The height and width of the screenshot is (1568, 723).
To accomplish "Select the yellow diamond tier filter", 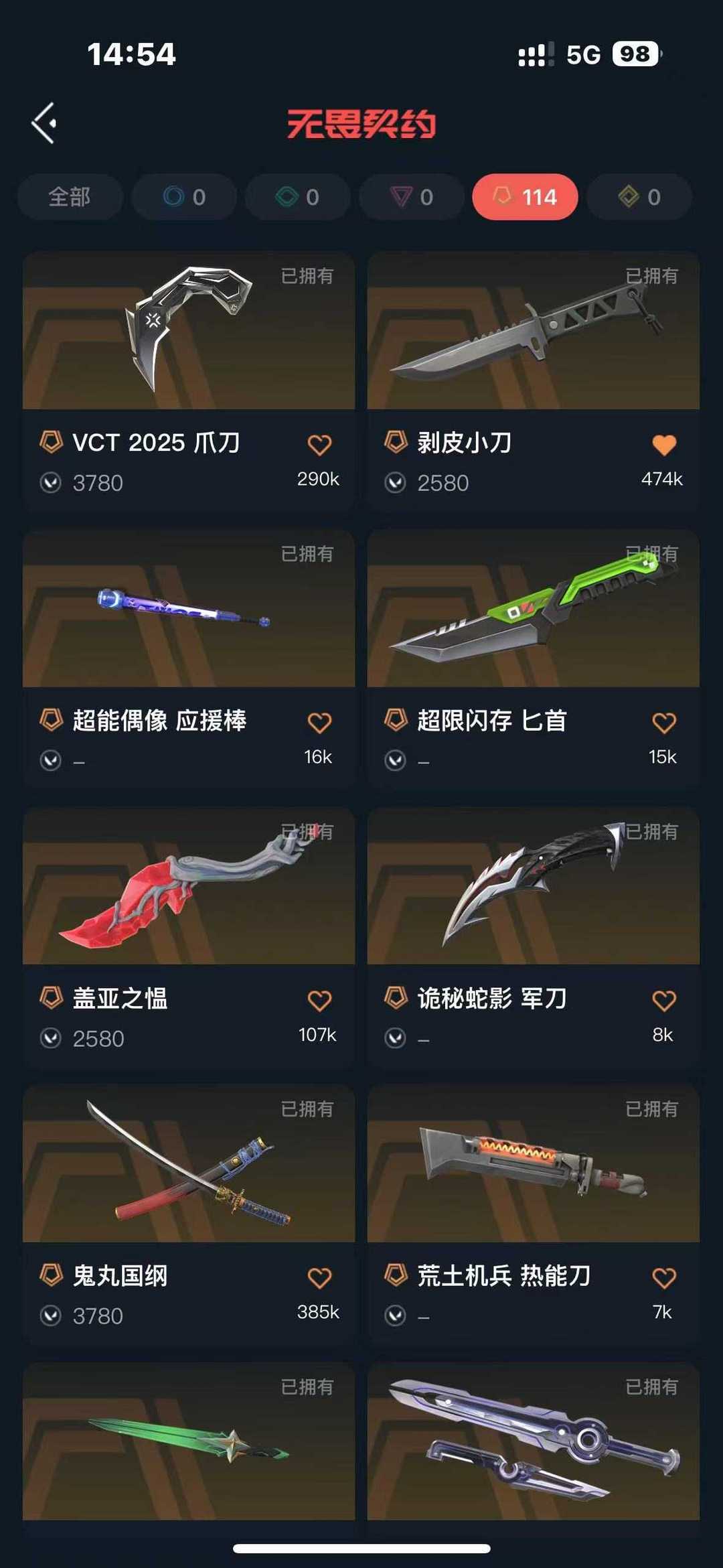I will [639, 197].
